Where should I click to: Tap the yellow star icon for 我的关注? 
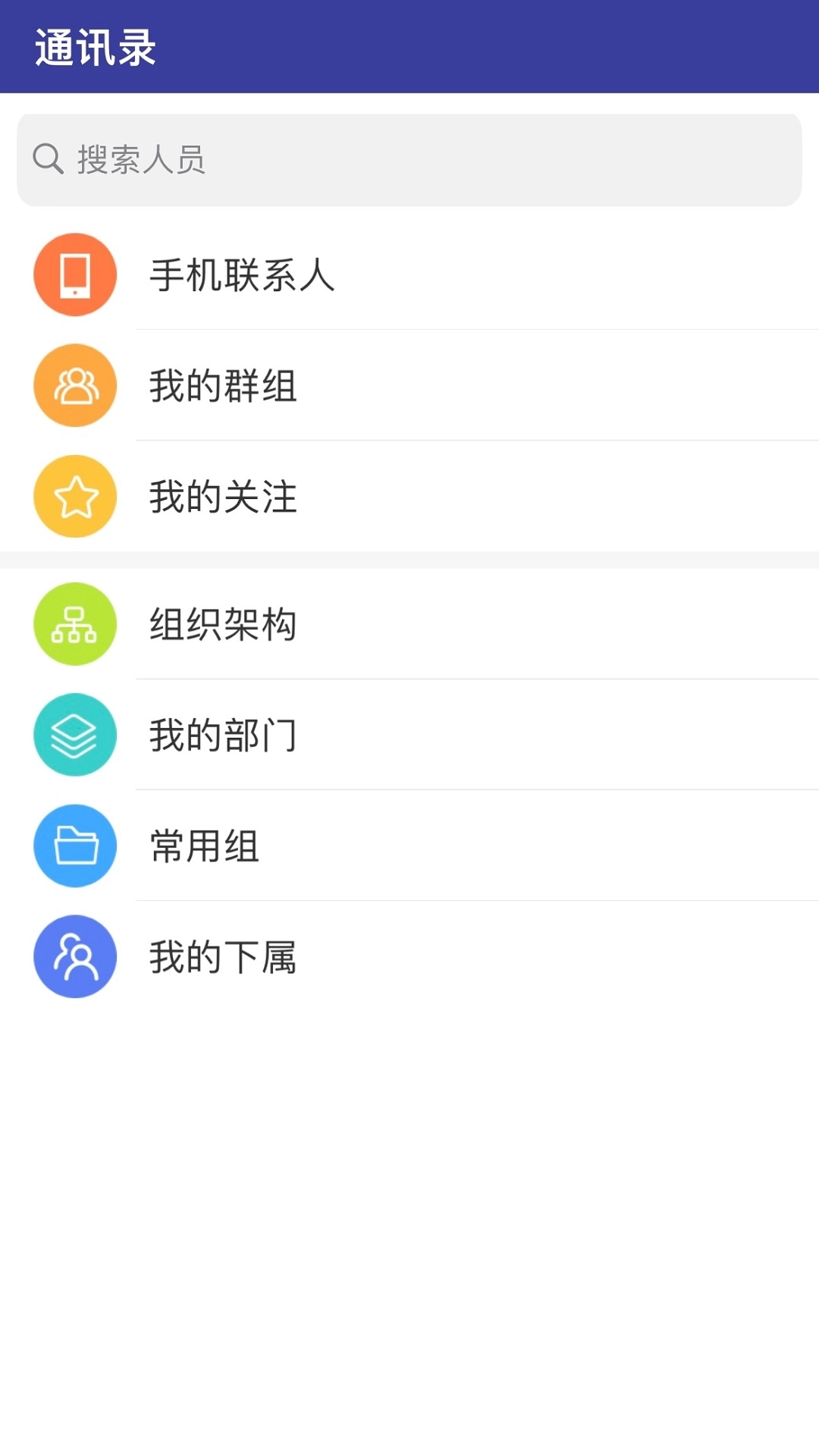click(74, 497)
